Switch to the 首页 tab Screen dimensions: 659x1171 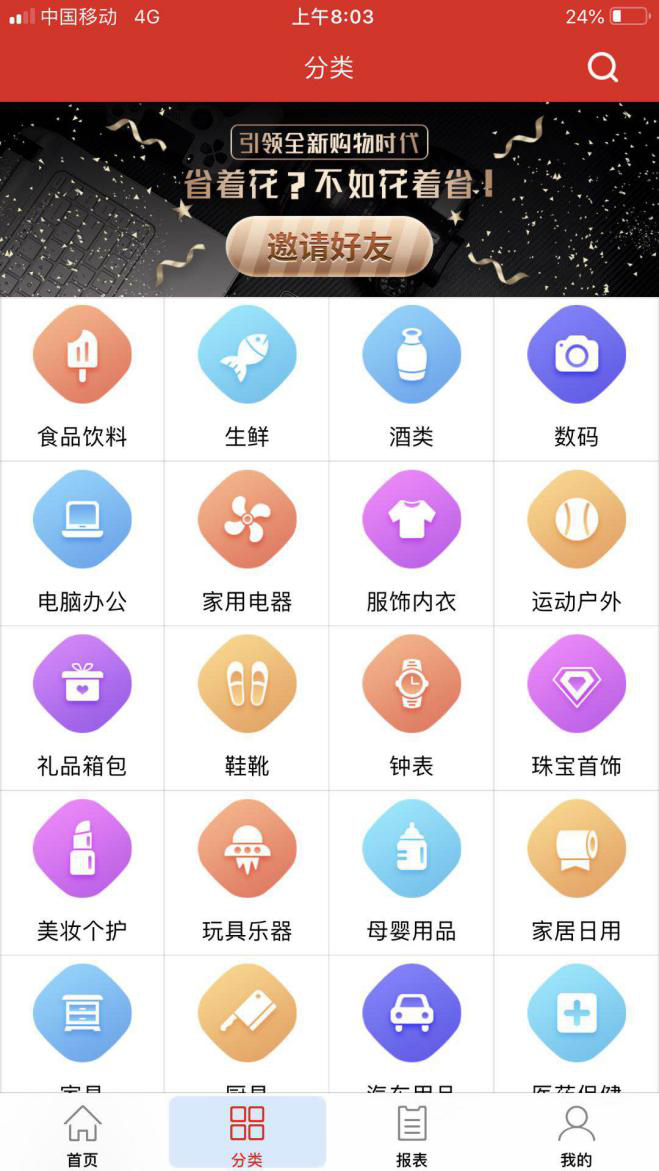82,1135
